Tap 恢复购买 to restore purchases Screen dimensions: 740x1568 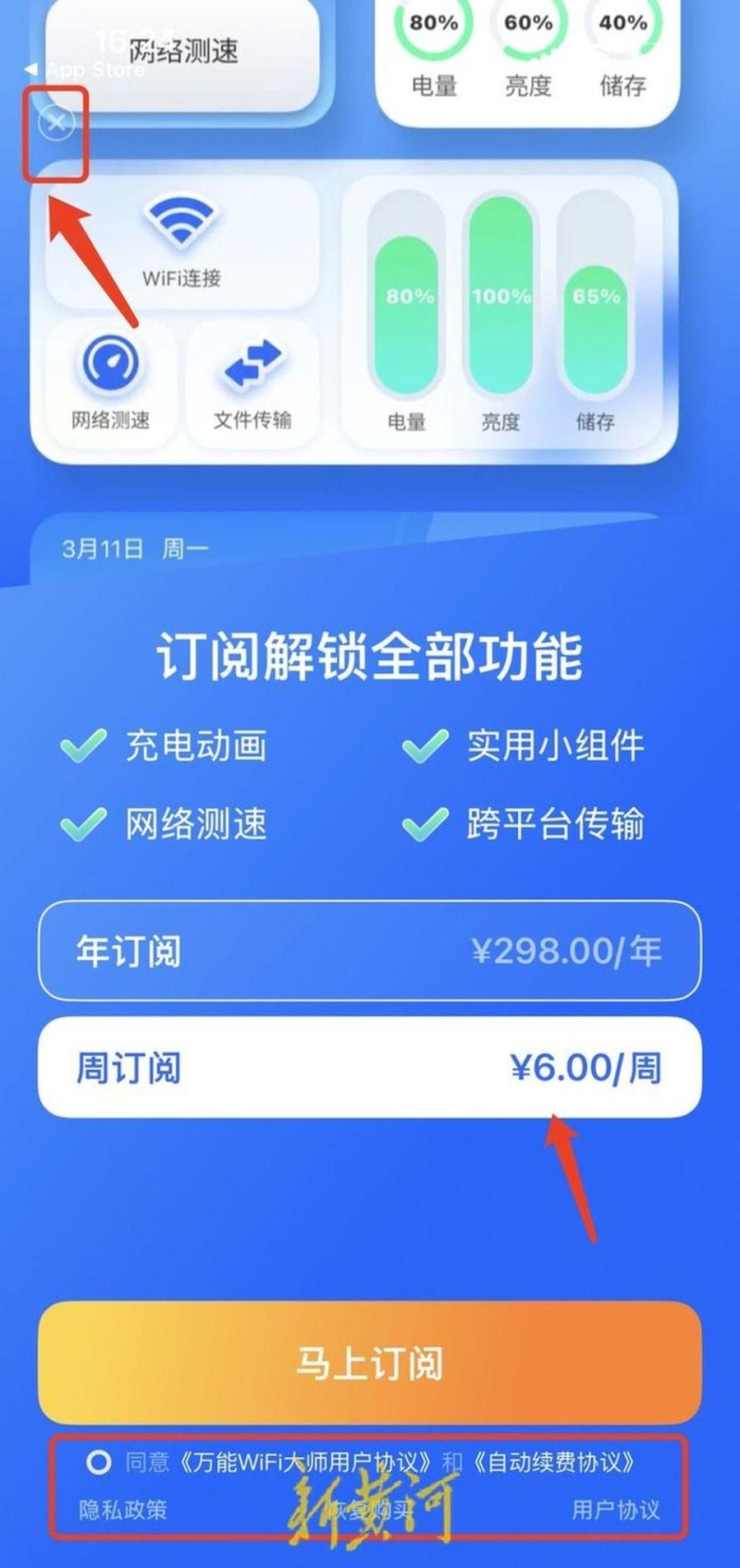(x=369, y=1511)
